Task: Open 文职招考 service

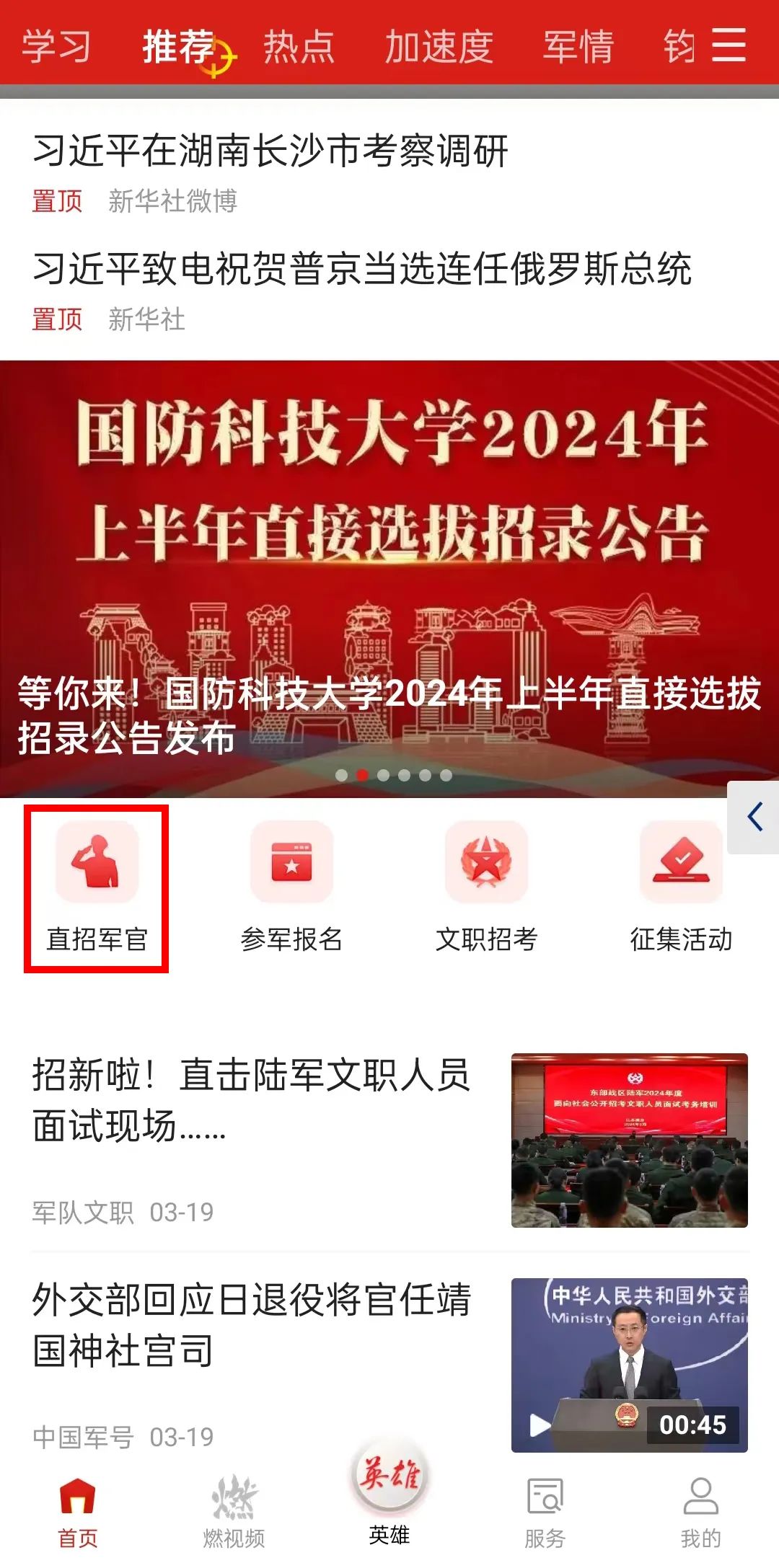Action: (486, 887)
